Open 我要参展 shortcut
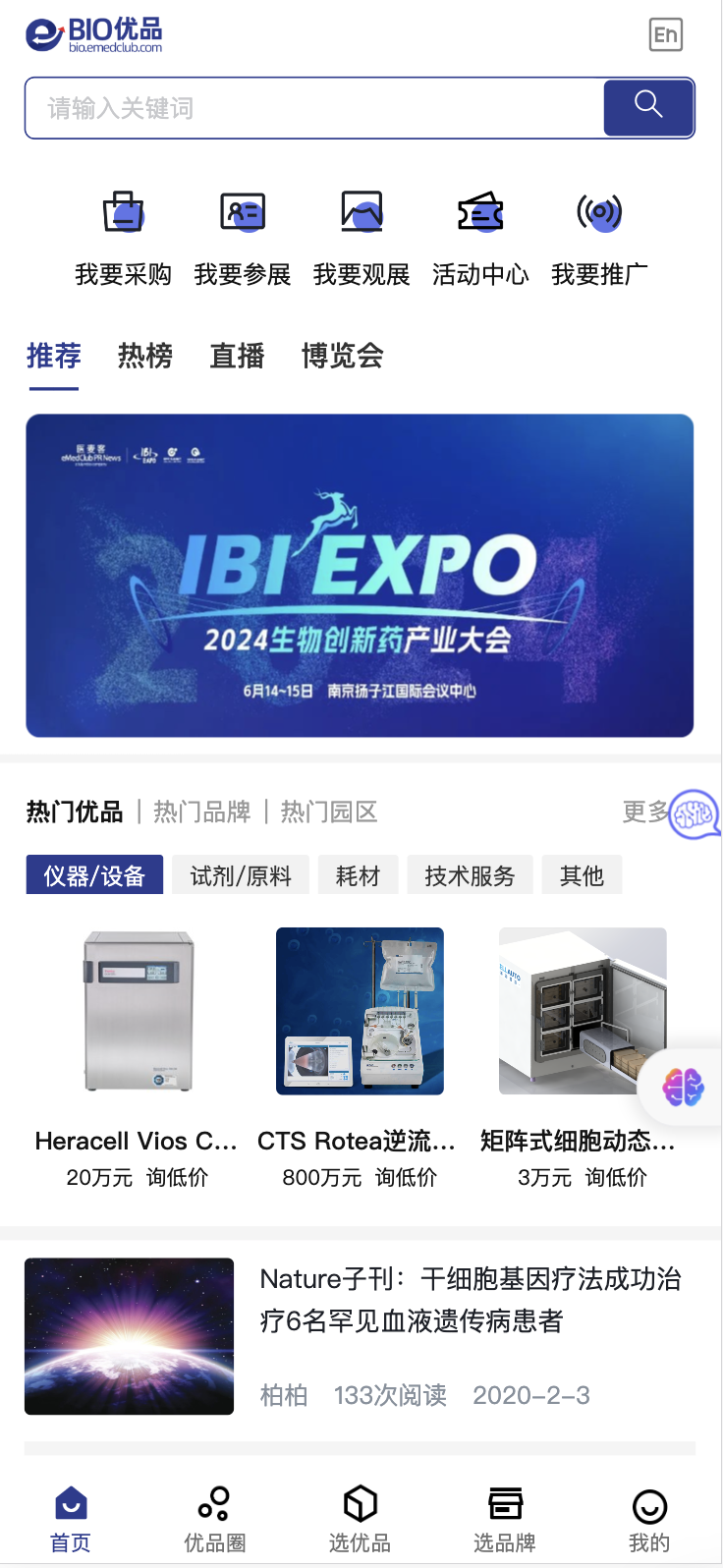723x1568 pixels. (243, 238)
